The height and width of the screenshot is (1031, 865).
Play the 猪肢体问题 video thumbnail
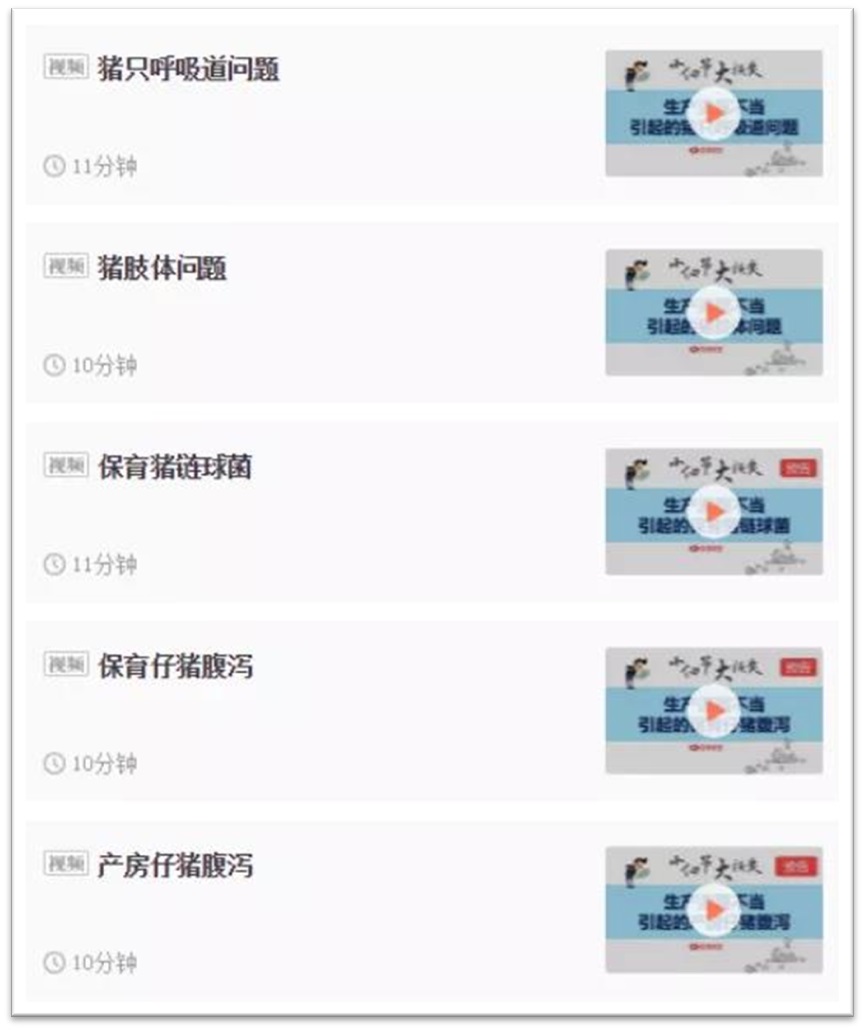point(714,312)
